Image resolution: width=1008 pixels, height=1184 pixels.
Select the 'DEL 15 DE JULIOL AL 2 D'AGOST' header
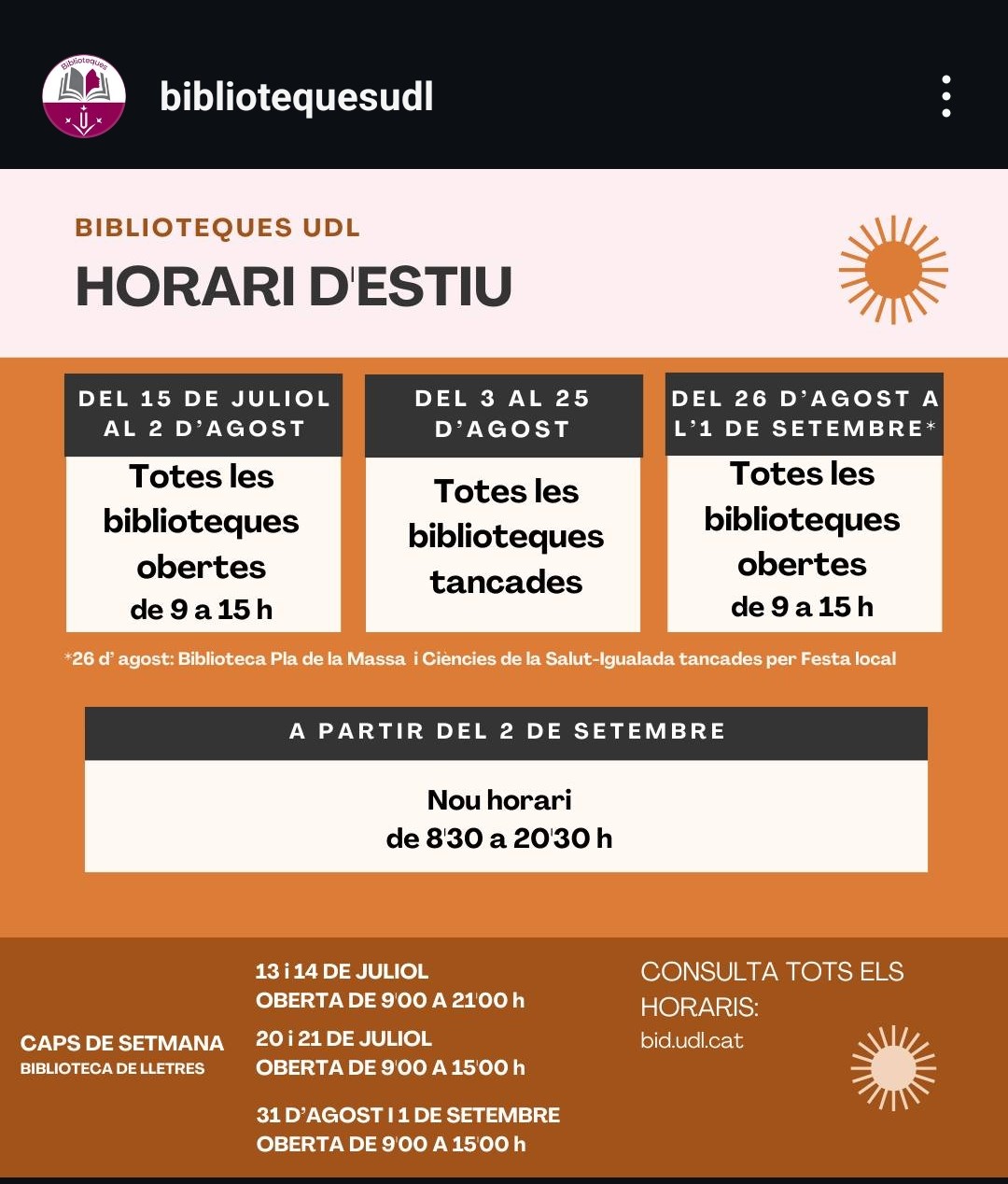203,414
